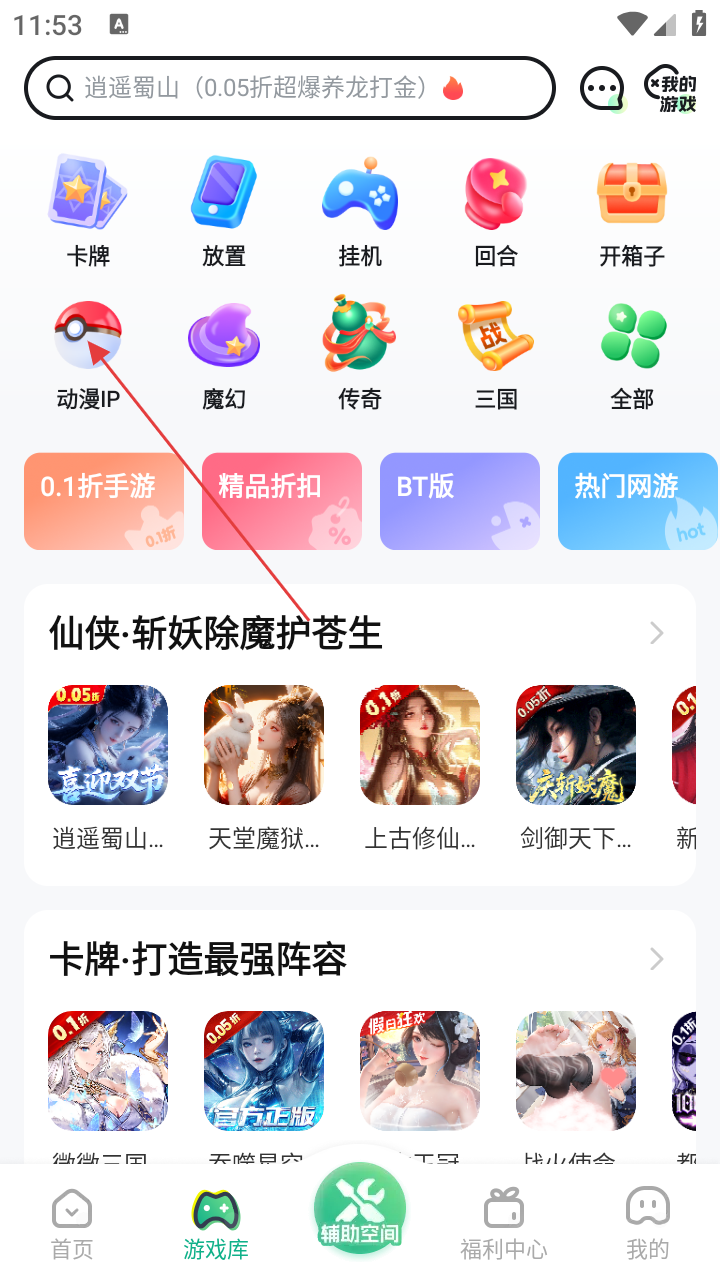Open the 精品折扣 card
Viewport: 720px width, 1280px height.
coord(282,501)
